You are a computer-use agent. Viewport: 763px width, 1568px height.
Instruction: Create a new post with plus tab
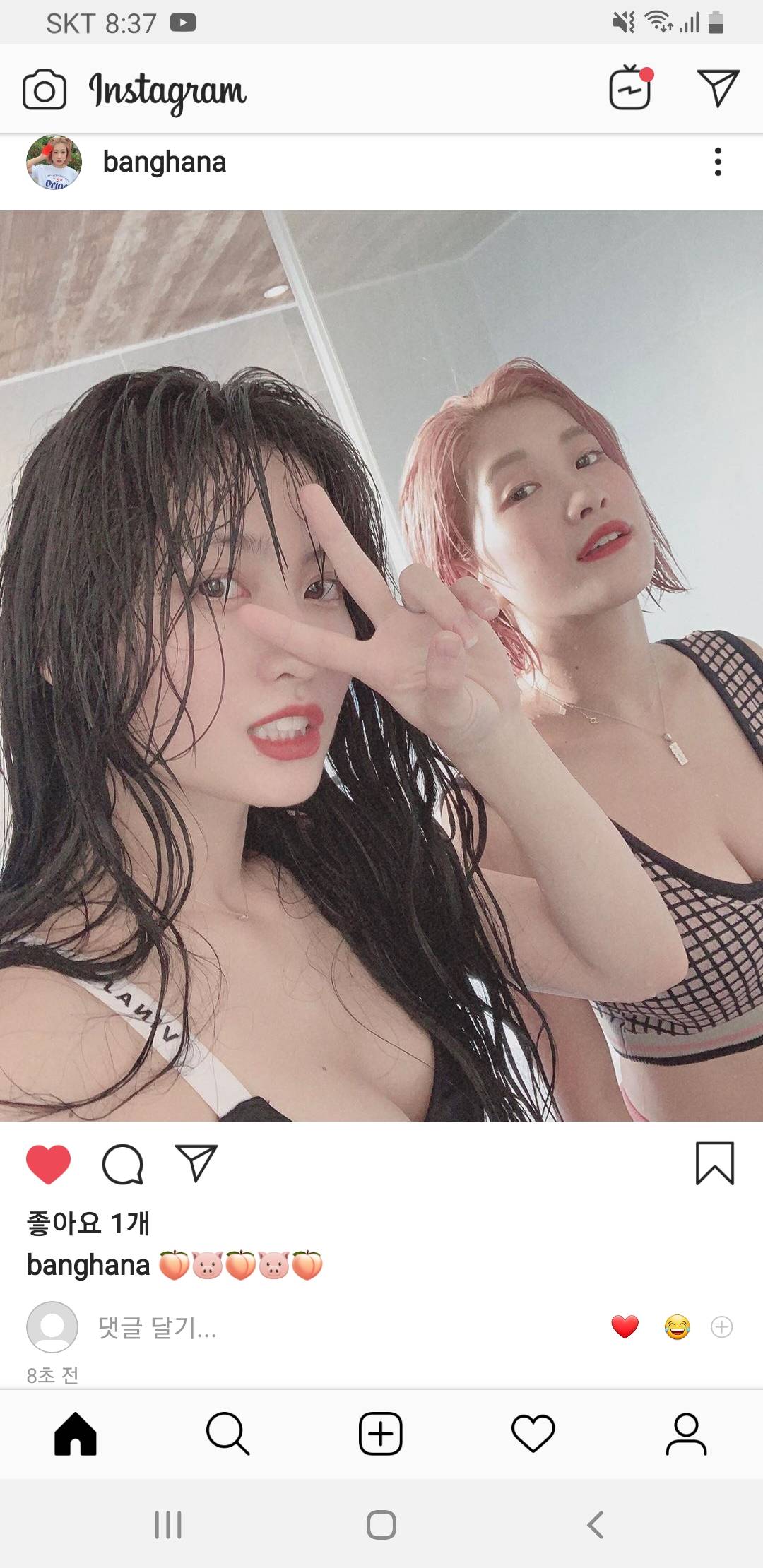pos(381,1435)
